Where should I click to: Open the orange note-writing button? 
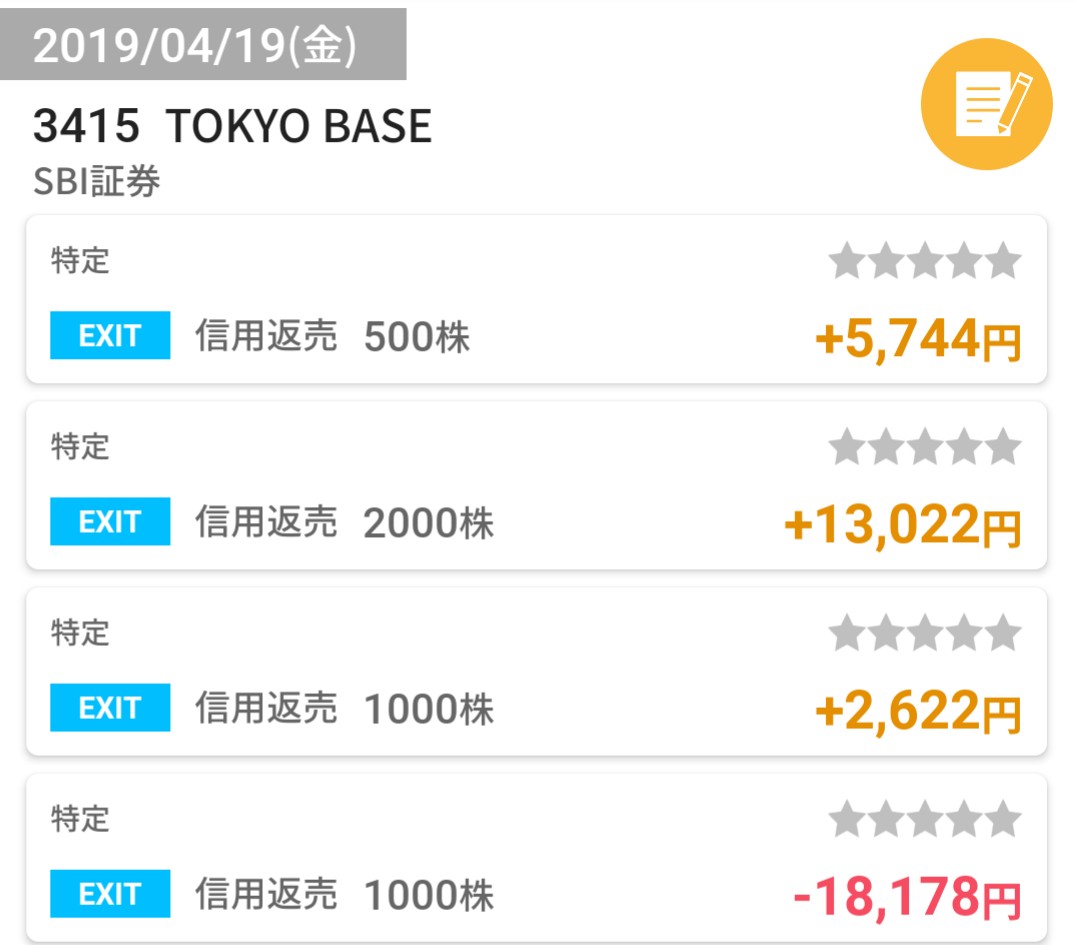point(986,104)
